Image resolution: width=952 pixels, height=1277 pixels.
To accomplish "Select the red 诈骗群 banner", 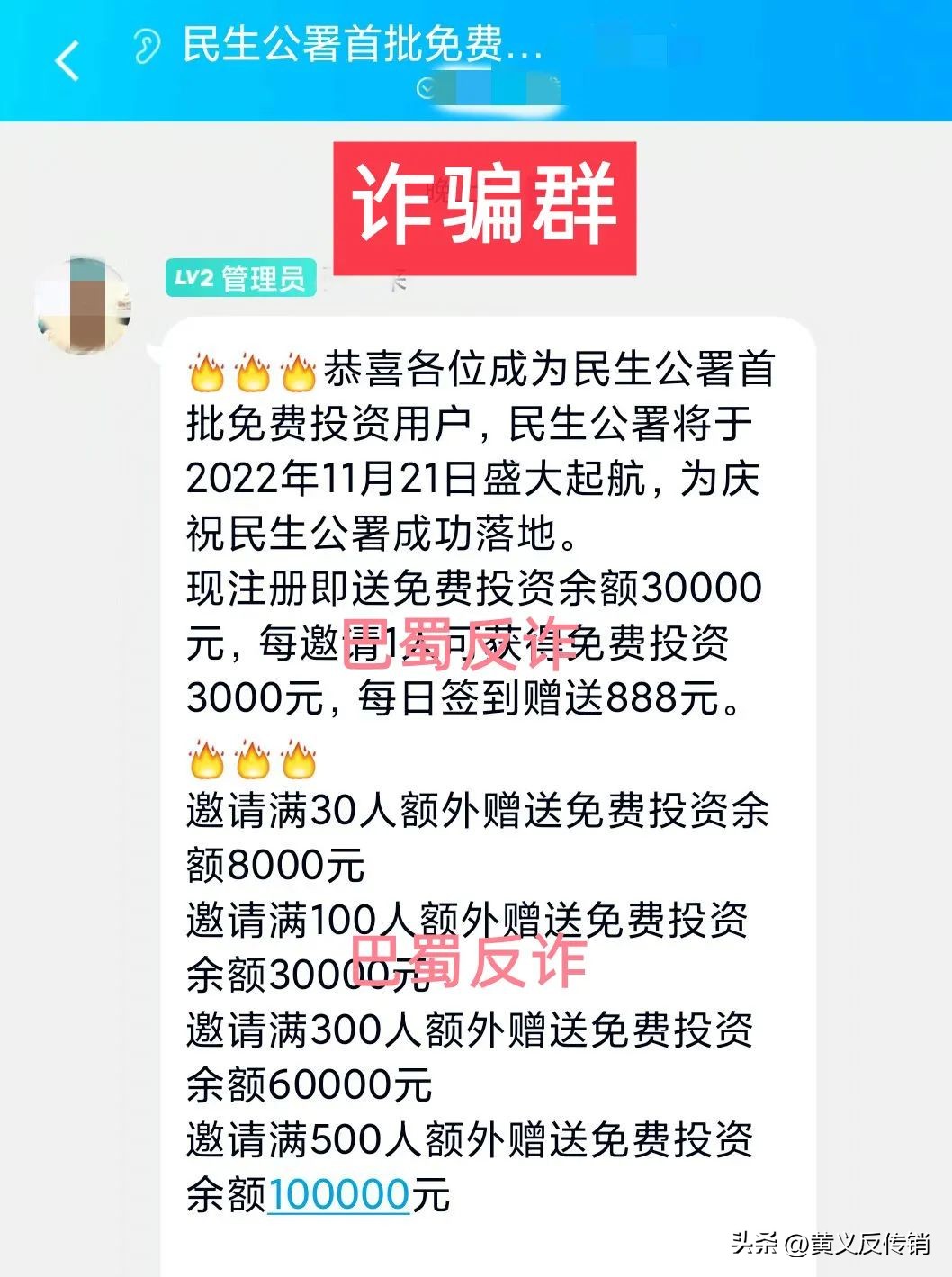I will click(489, 203).
